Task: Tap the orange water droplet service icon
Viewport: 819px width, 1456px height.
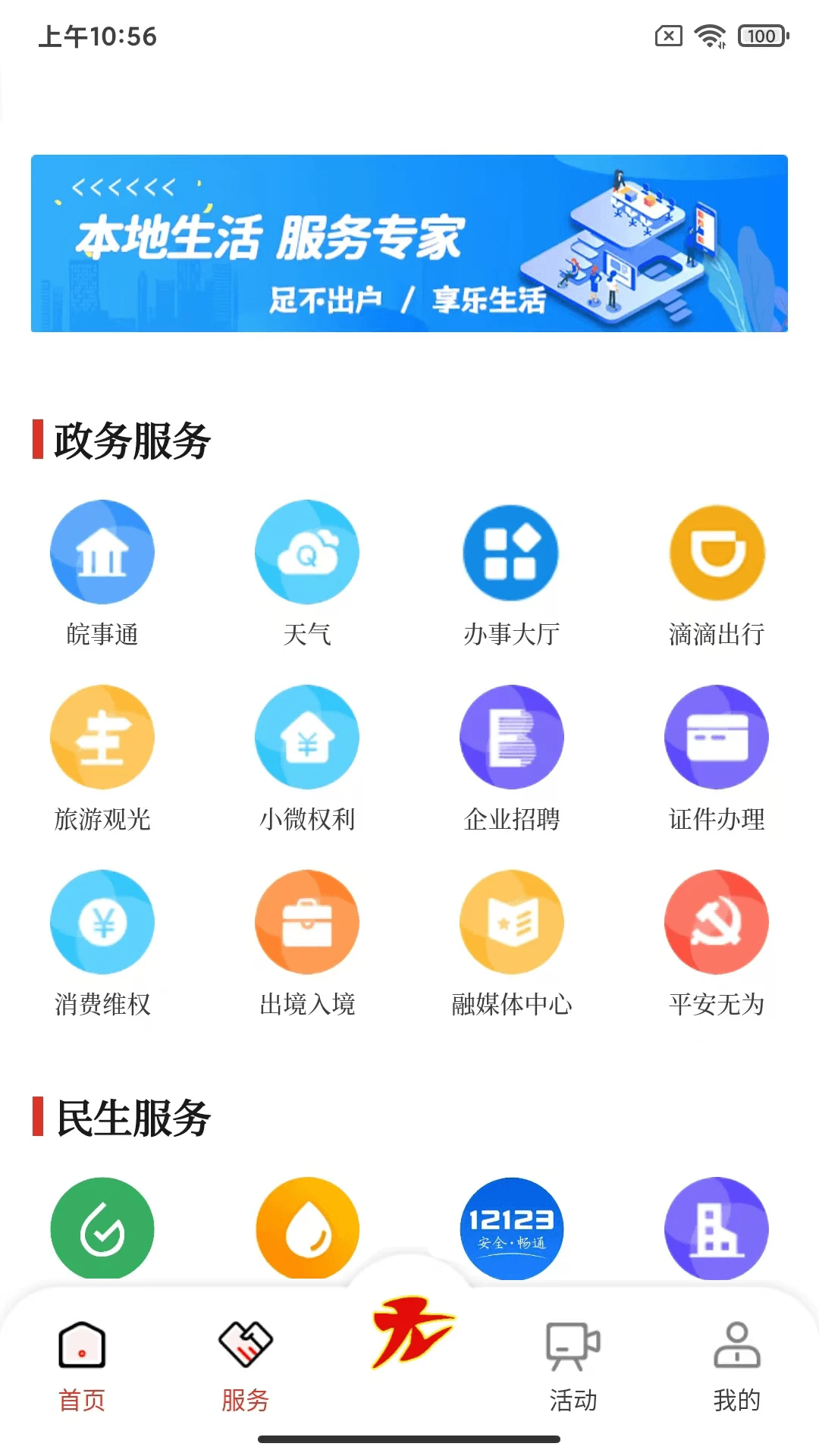Action: 307,1228
